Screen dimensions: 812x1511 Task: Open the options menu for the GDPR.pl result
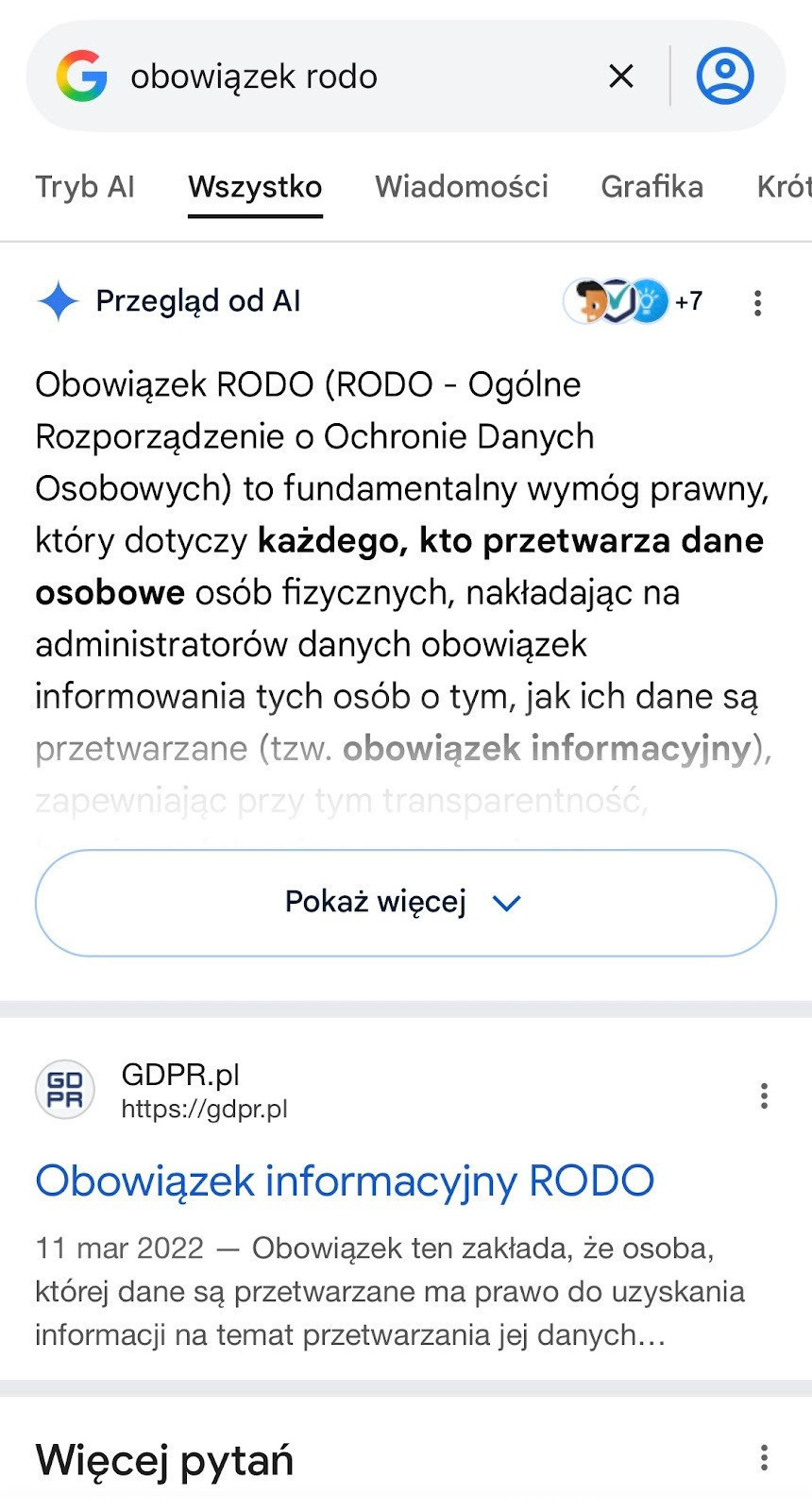(x=764, y=1095)
